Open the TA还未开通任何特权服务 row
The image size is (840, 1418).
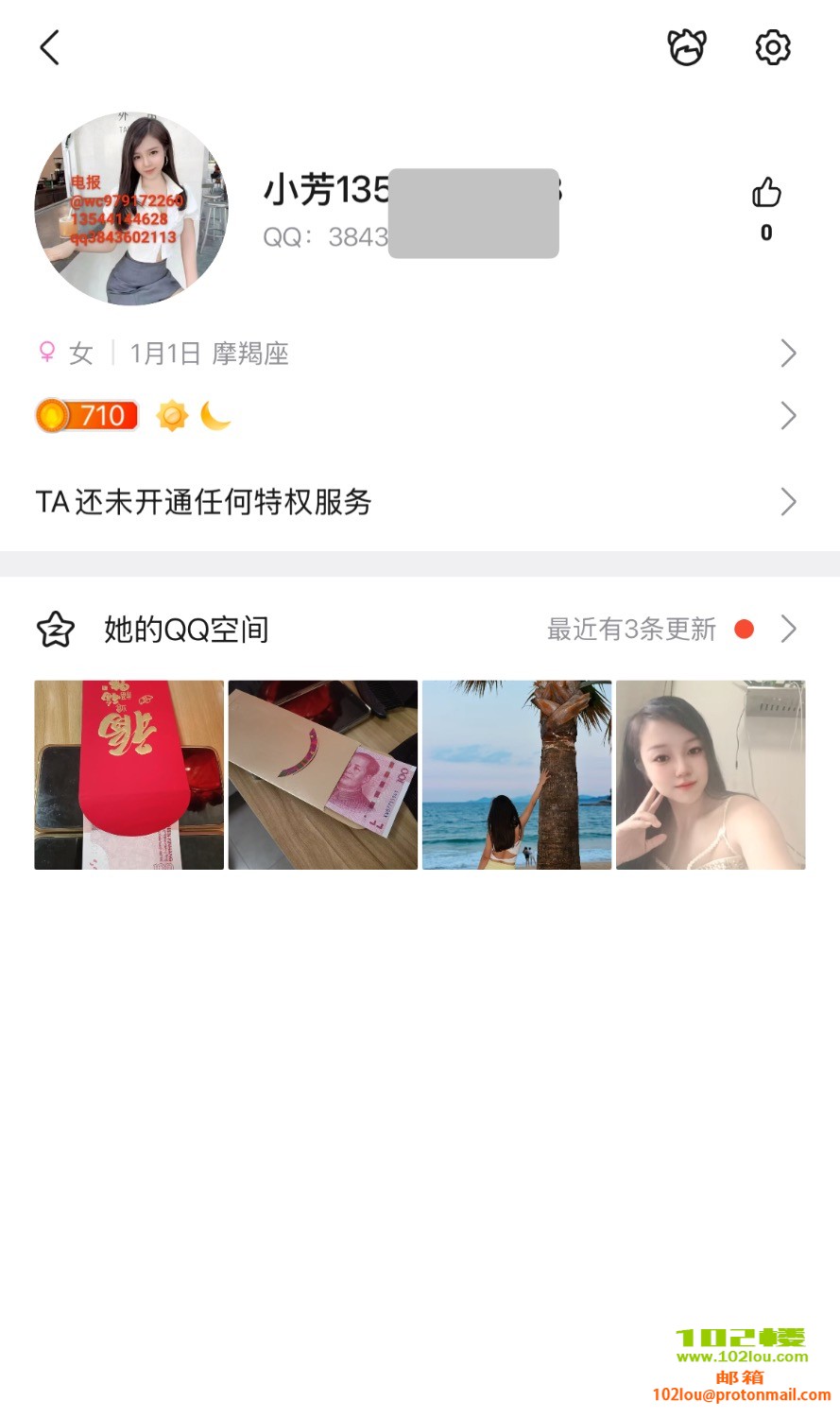pyautogui.click(x=416, y=502)
